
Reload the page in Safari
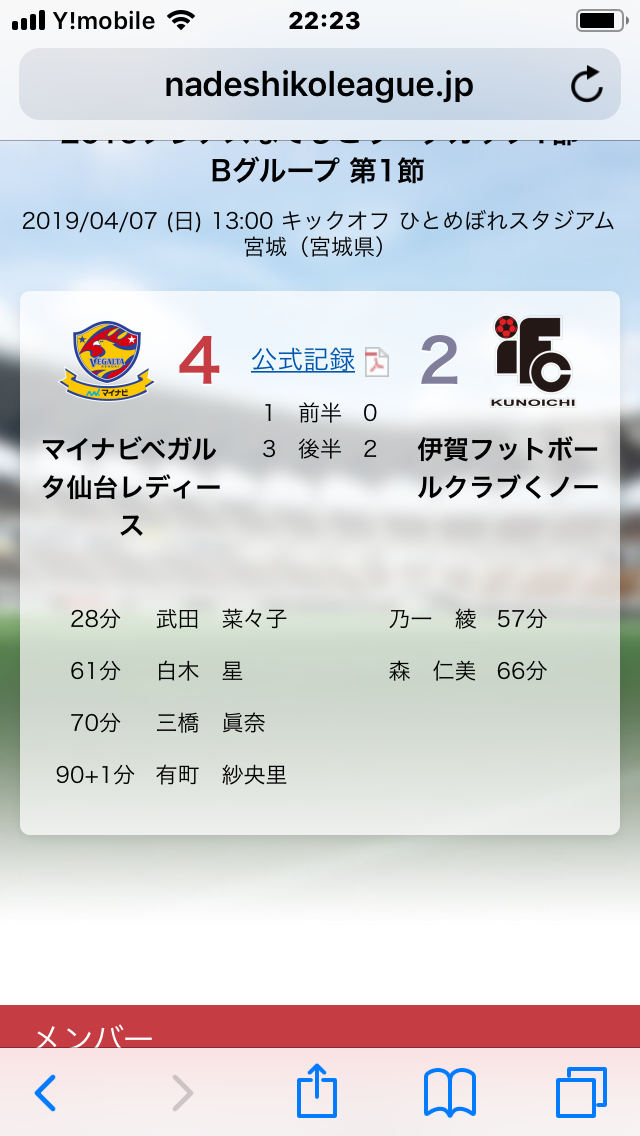click(x=587, y=86)
